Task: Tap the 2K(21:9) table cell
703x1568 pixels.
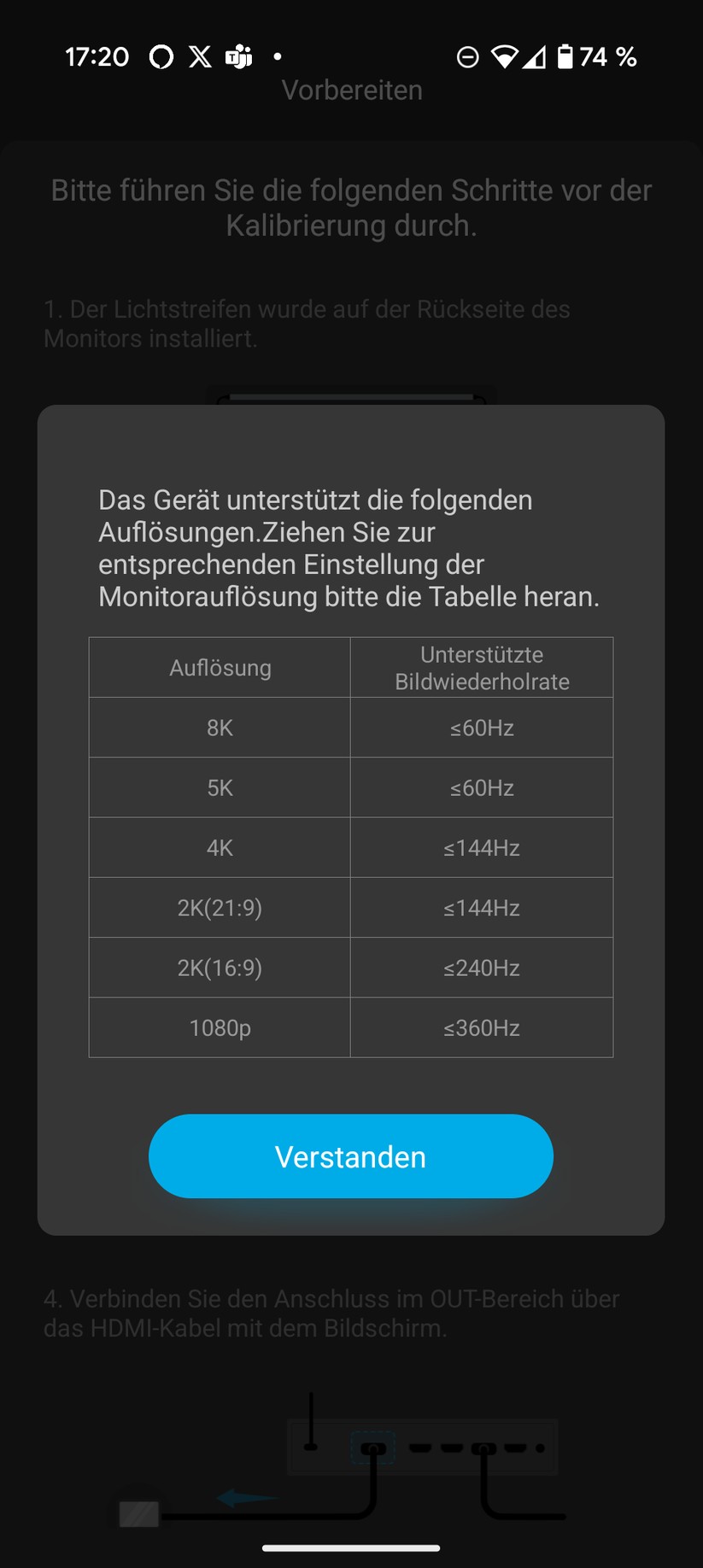Action: tap(219, 907)
